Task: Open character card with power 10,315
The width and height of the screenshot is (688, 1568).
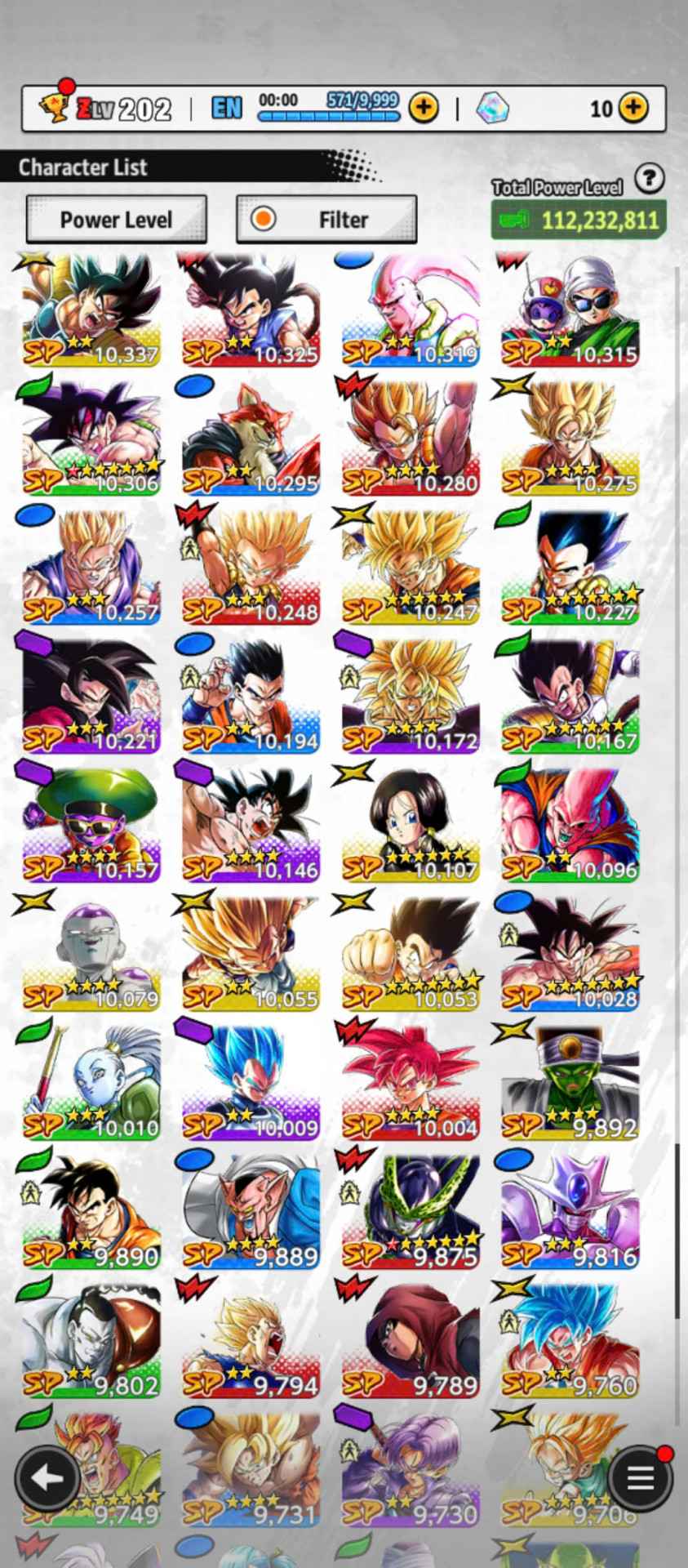Action: tap(570, 310)
